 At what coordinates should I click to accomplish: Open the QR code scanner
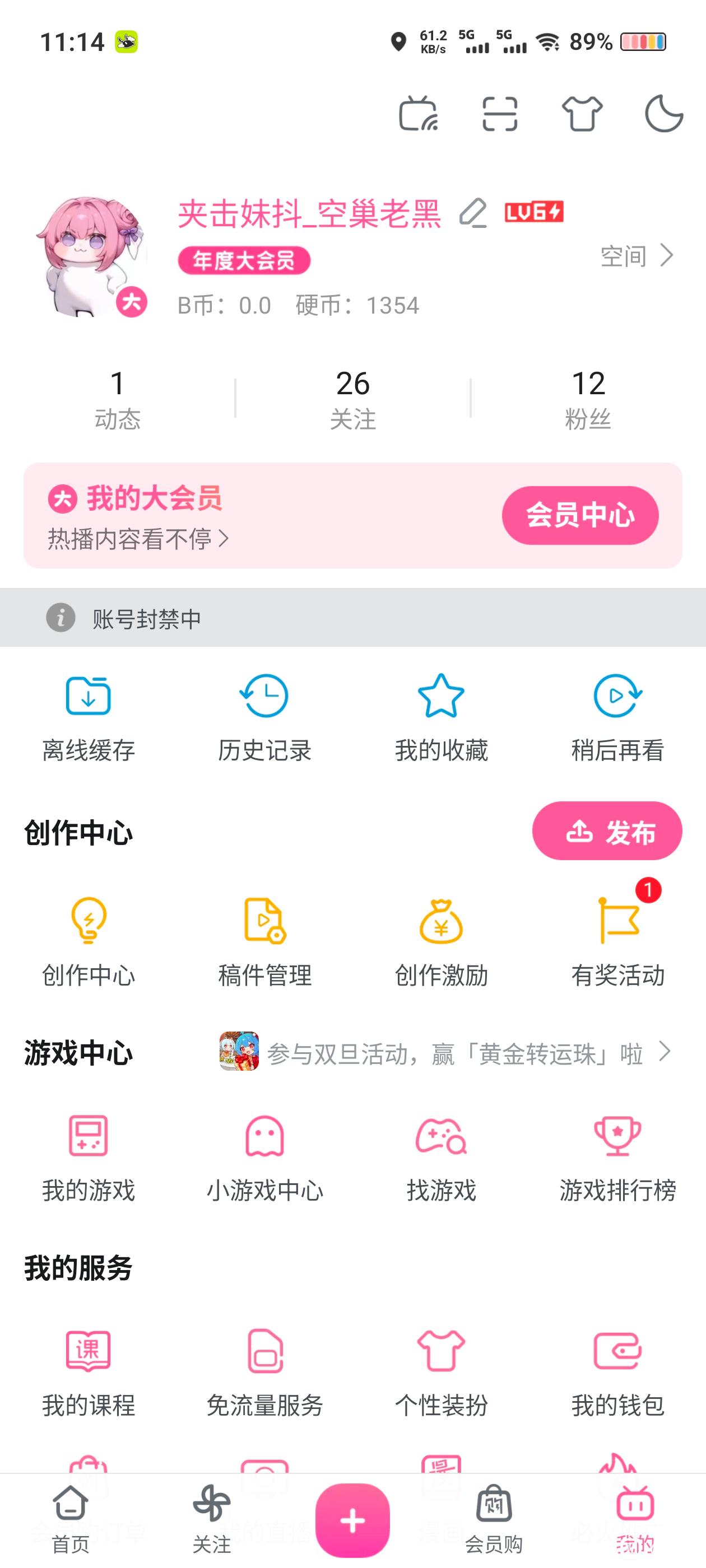coord(499,114)
